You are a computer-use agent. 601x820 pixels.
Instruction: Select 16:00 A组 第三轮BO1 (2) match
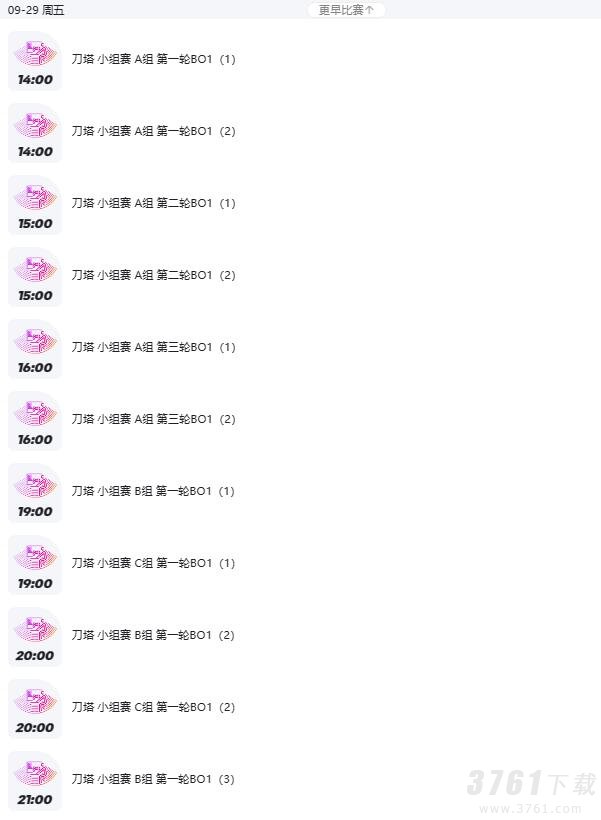point(153,420)
